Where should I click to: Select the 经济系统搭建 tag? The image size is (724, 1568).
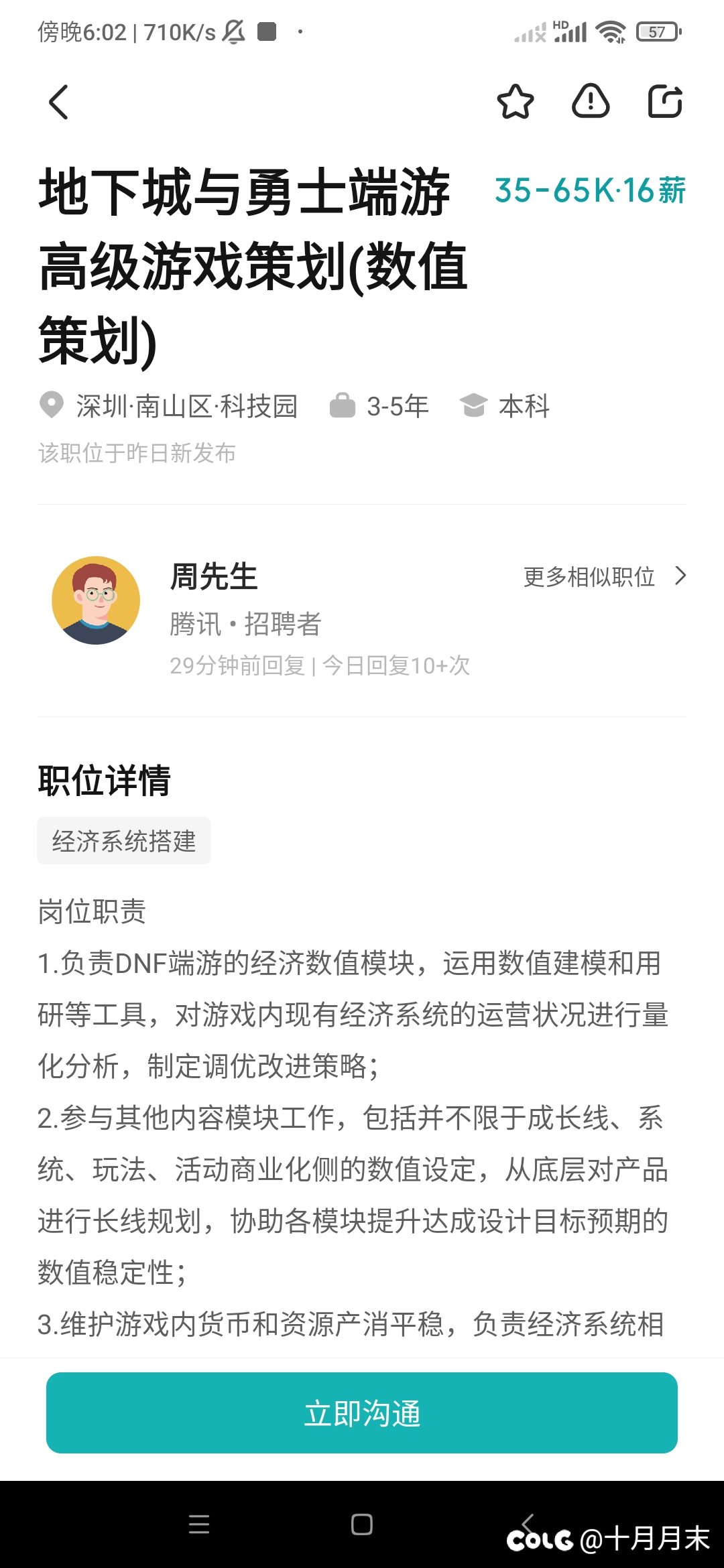pyautogui.click(x=124, y=840)
